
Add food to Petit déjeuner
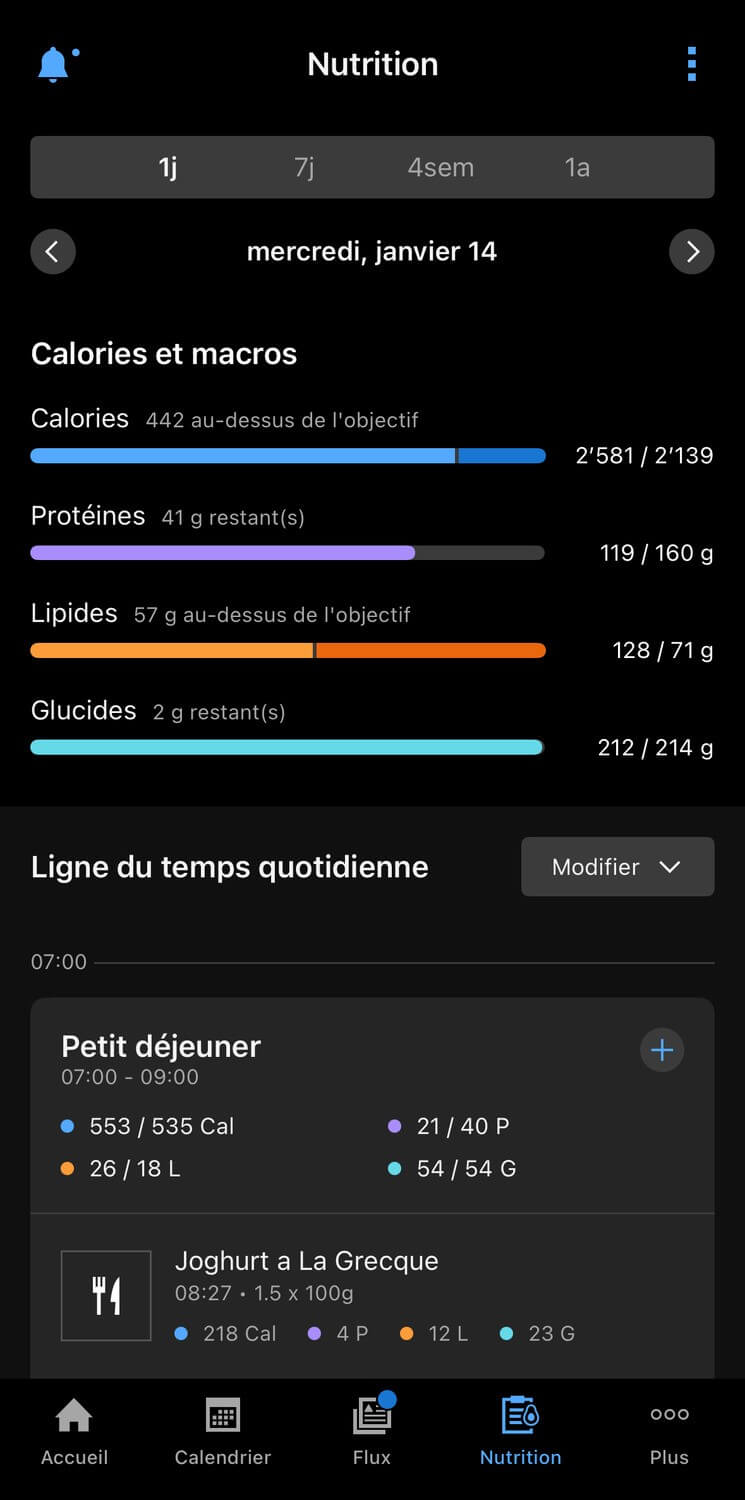(662, 1050)
